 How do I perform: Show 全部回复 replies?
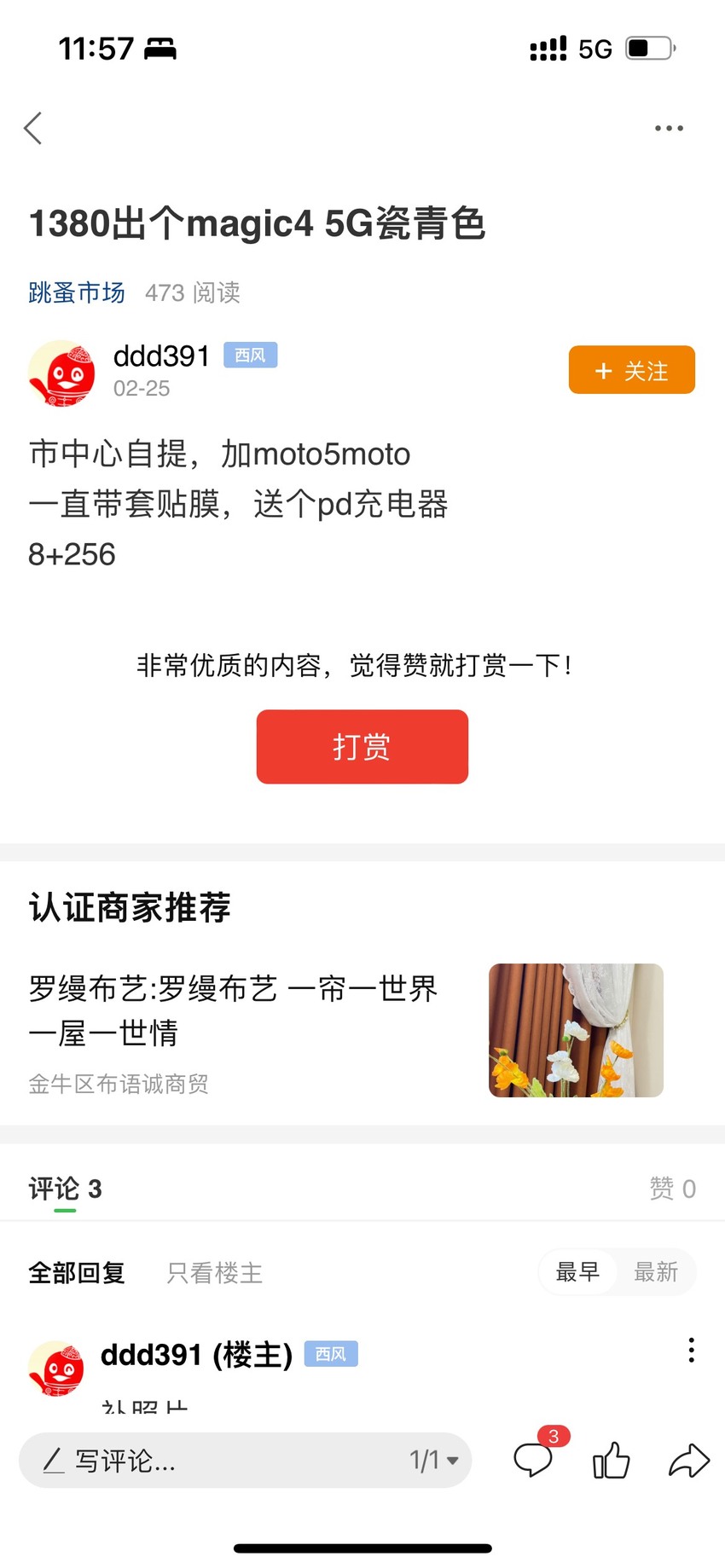pyautogui.click(x=77, y=1272)
